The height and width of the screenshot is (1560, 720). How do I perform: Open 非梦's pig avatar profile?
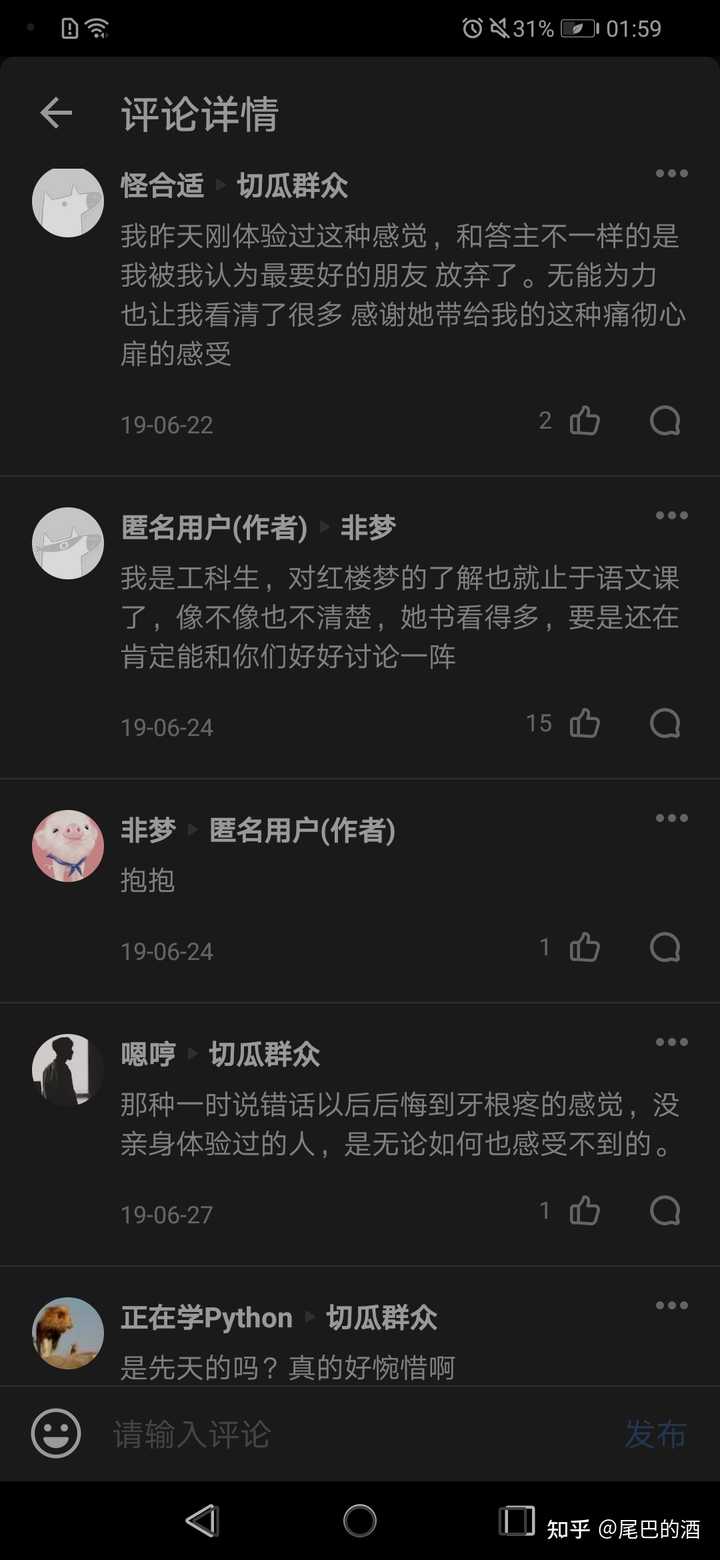tap(68, 846)
